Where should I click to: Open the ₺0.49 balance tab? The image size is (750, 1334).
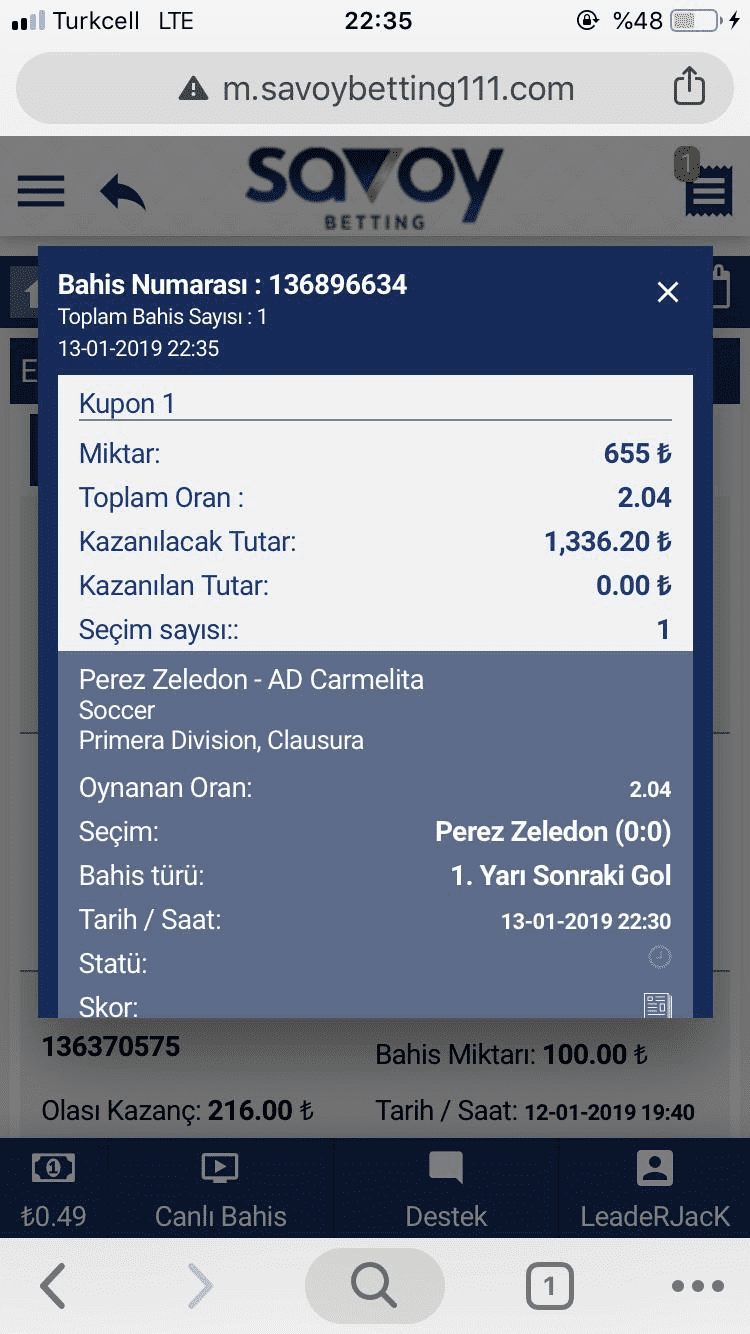54,1188
